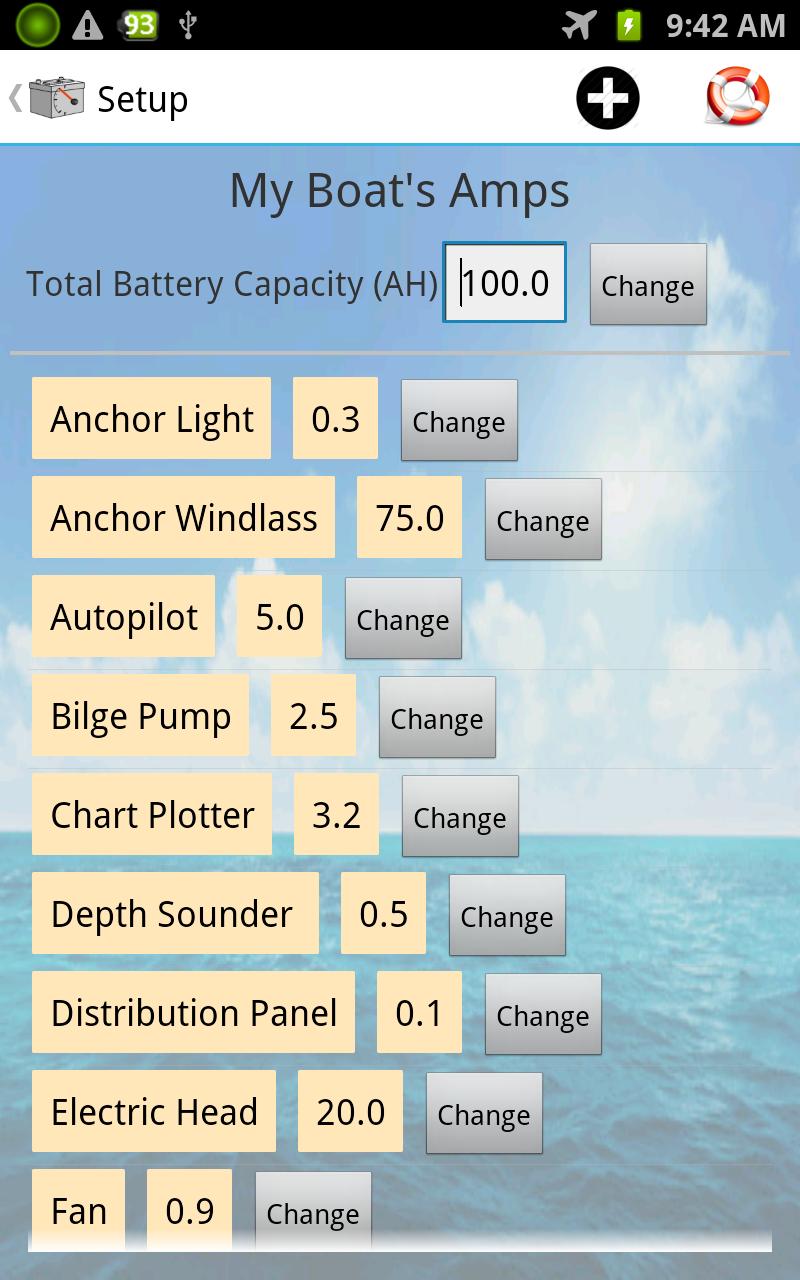Select the battery capacity input field
The image size is (800, 1280).
click(504, 283)
